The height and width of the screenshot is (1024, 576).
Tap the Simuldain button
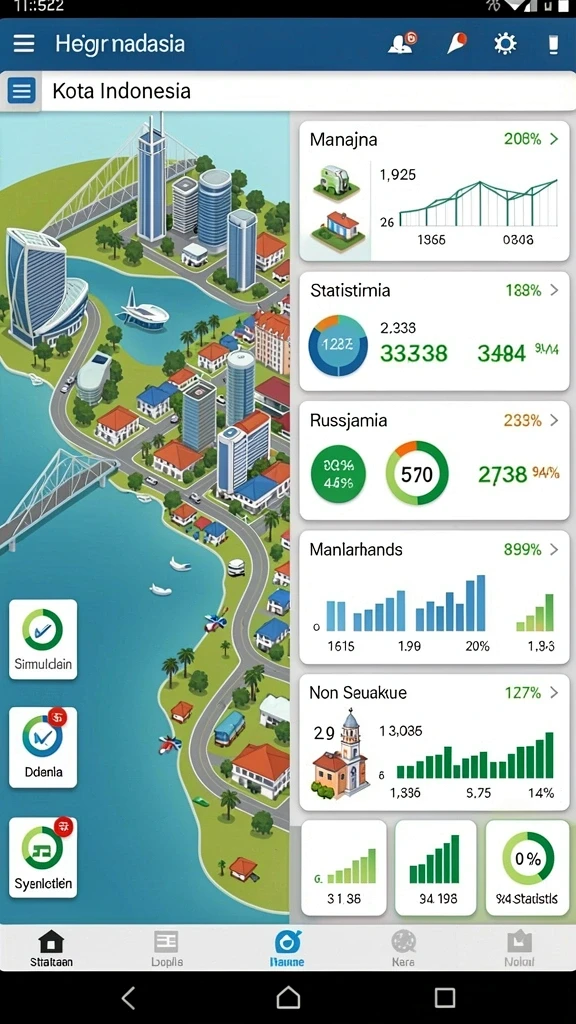coord(43,639)
